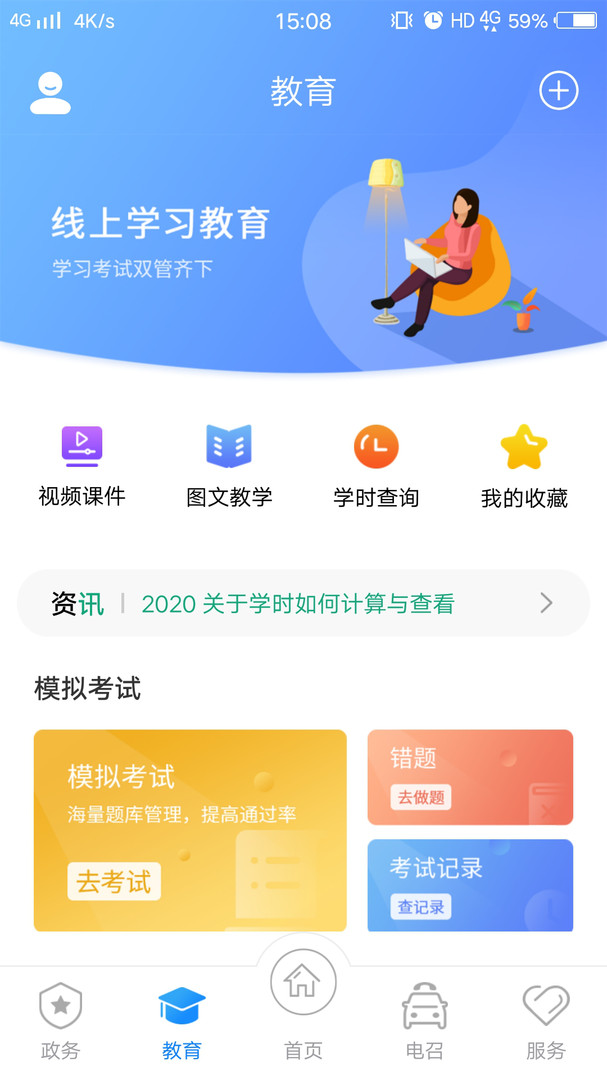
Task: Open the user profile icon
Action: pyautogui.click(x=50, y=92)
